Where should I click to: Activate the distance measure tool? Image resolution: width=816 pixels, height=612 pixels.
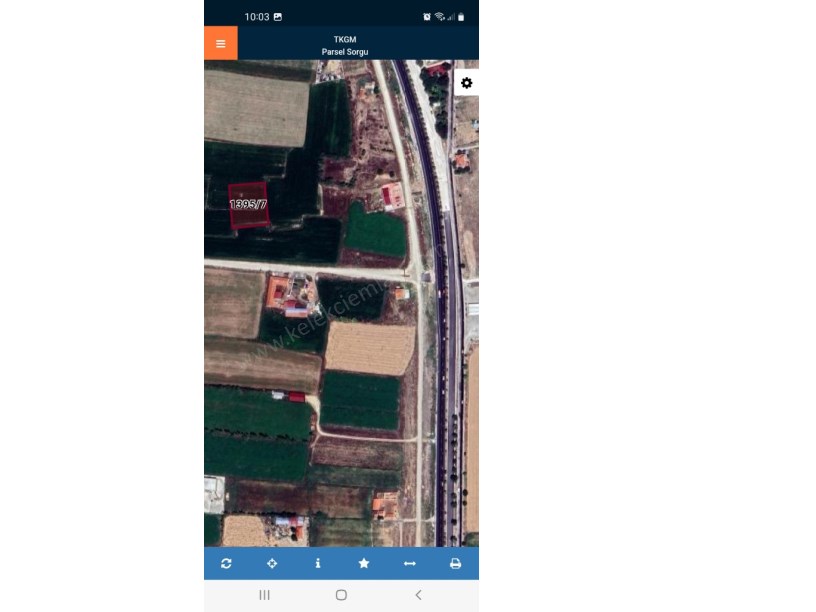tap(409, 563)
